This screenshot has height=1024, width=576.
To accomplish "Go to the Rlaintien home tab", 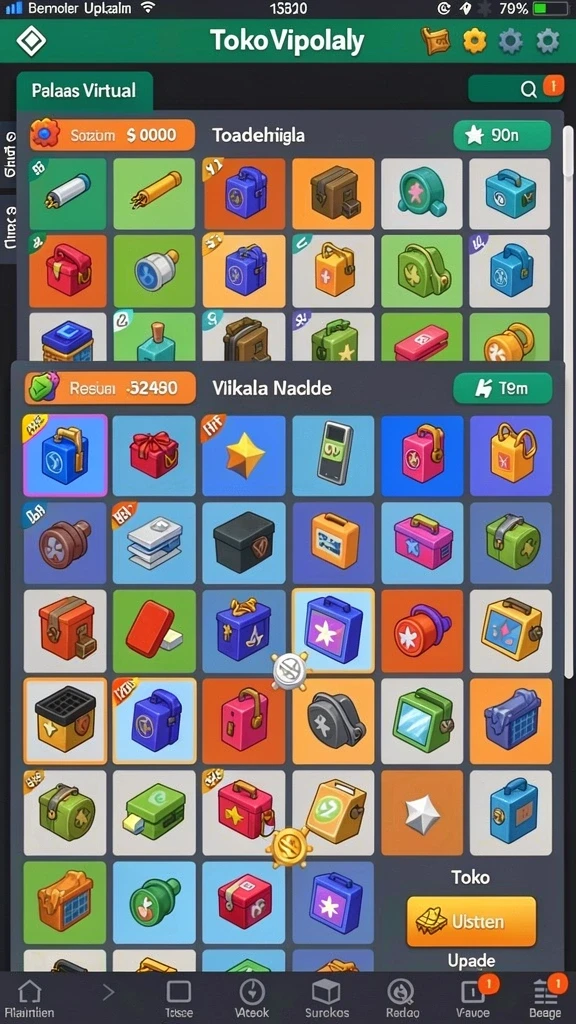I will [x=30, y=999].
